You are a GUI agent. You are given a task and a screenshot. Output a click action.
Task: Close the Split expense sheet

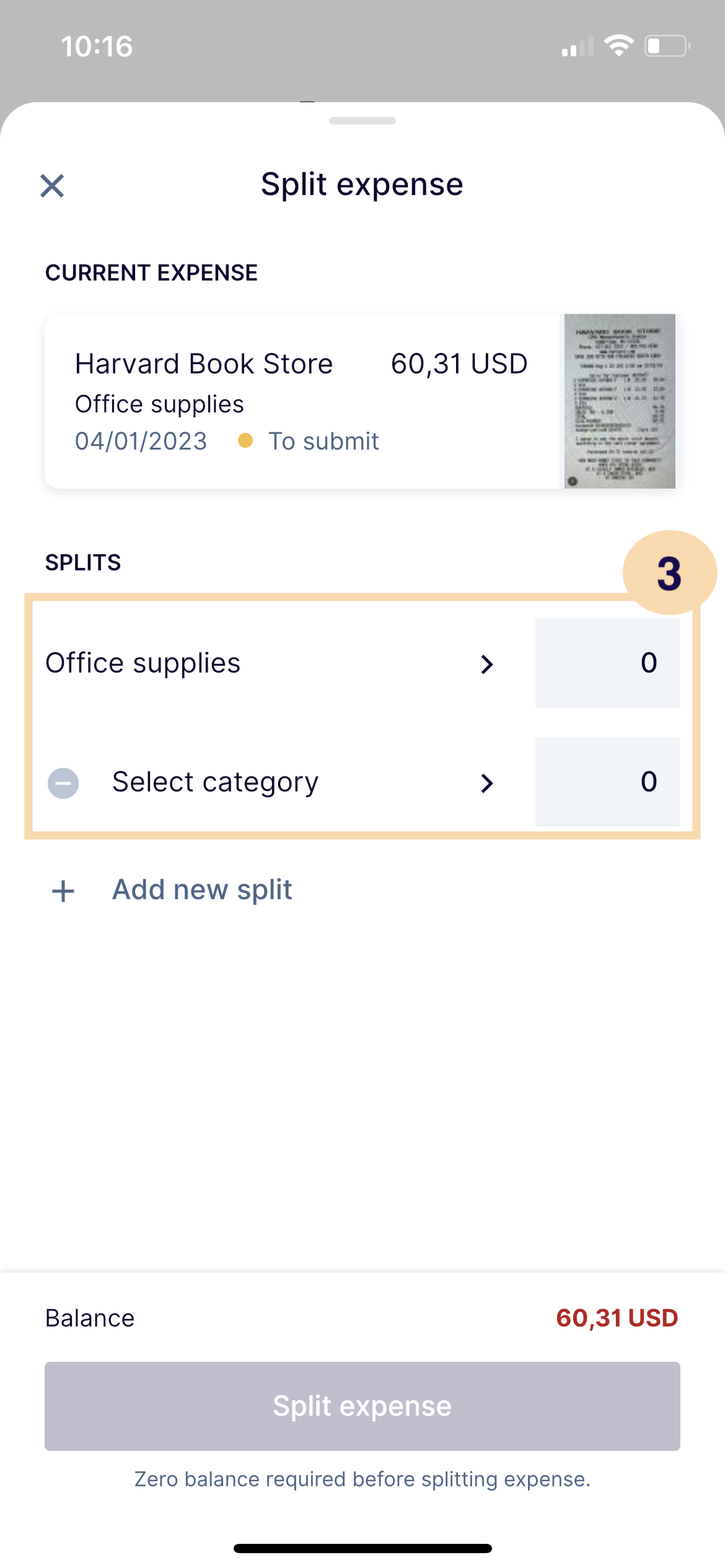52,186
